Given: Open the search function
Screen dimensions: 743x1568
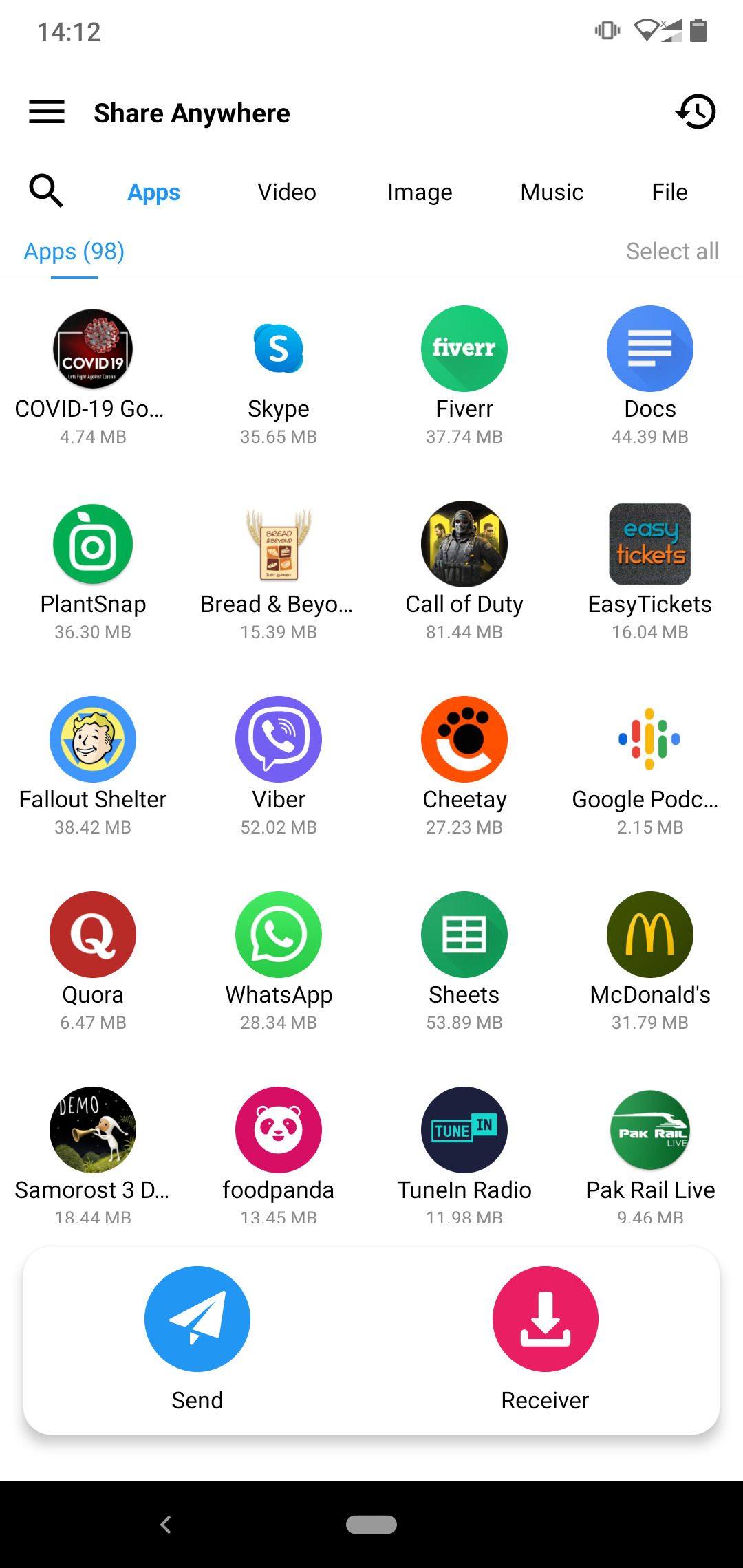Looking at the screenshot, I should click(x=45, y=191).
